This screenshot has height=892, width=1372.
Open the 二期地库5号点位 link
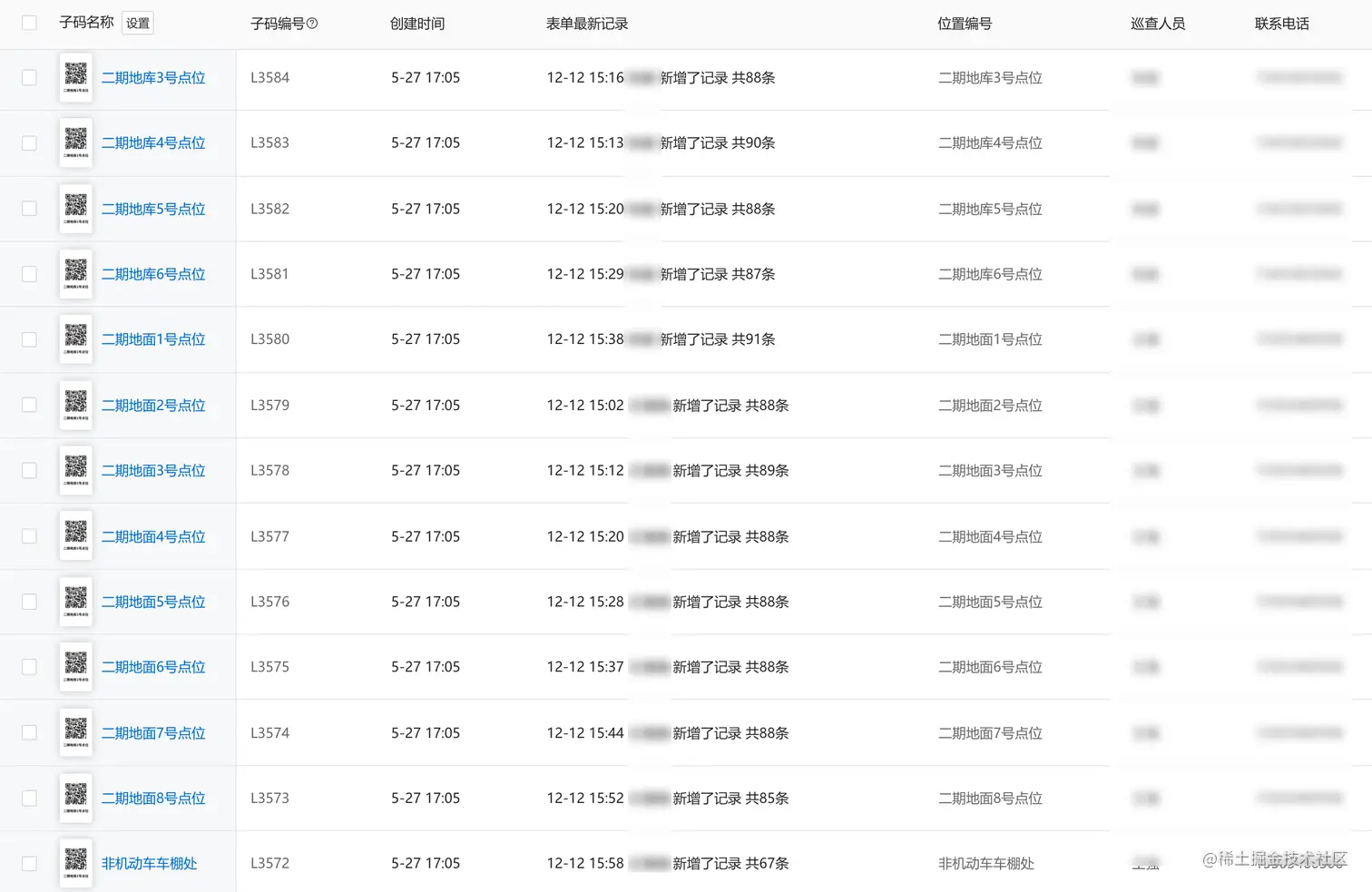[153, 209]
